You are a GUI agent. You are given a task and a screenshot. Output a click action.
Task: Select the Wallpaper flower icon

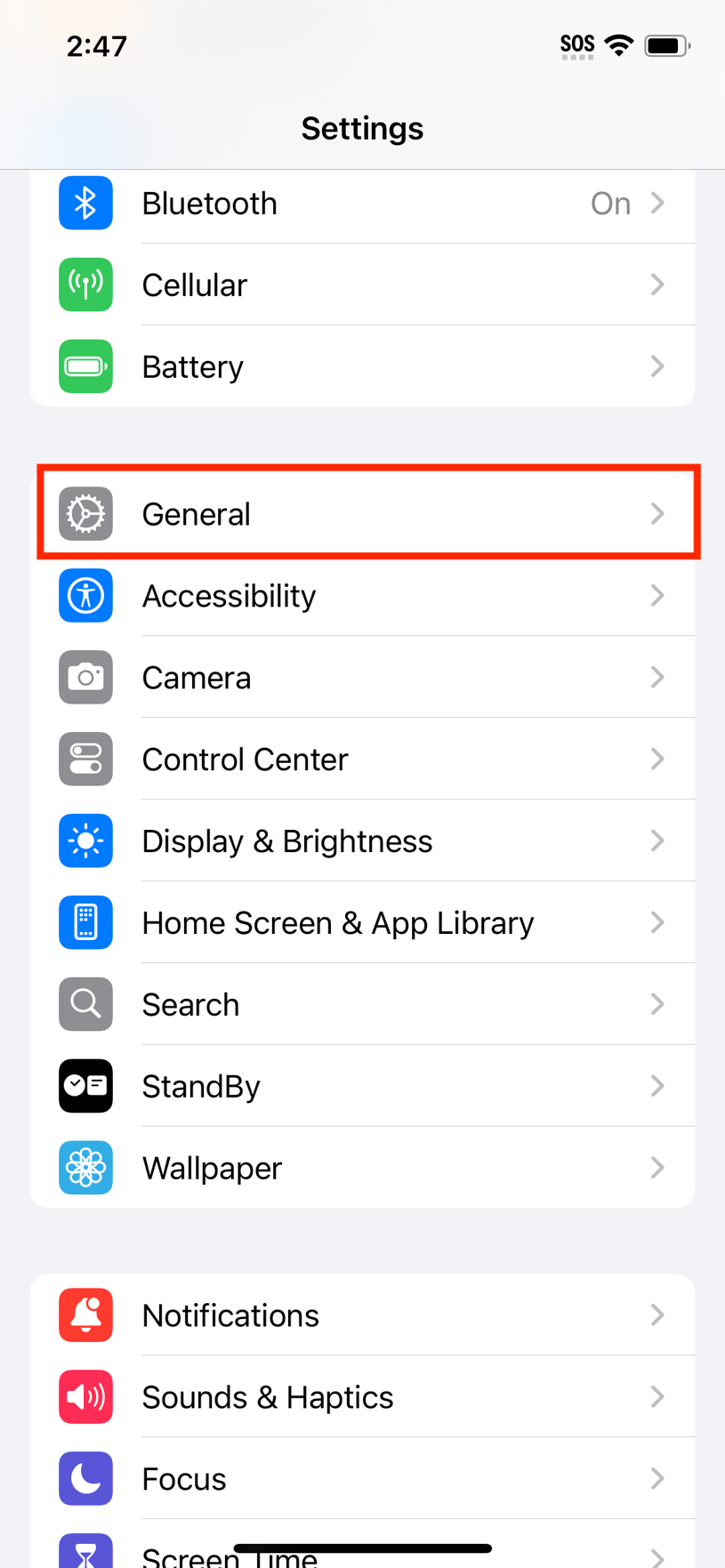[x=85, y=1168]
